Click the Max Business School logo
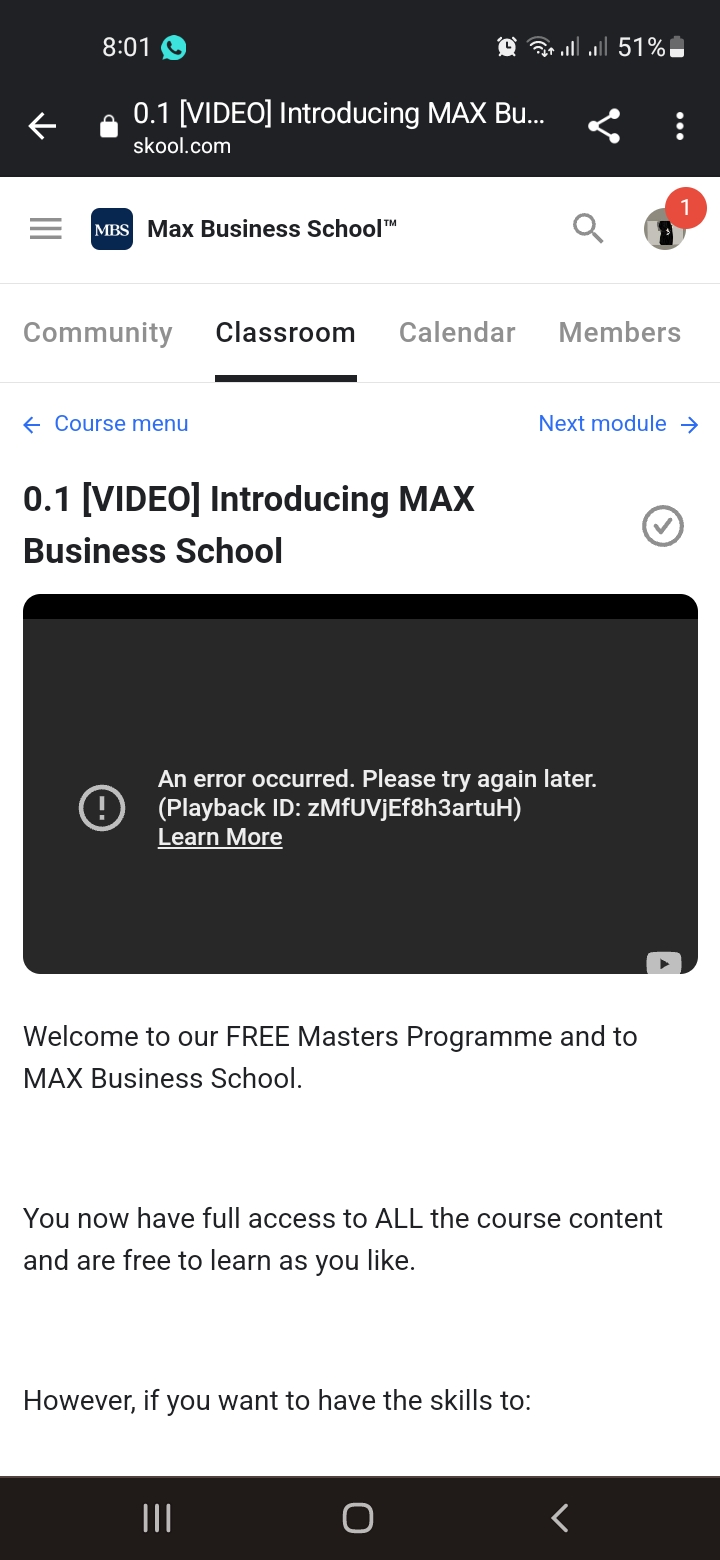 click(x=111, y=228)
